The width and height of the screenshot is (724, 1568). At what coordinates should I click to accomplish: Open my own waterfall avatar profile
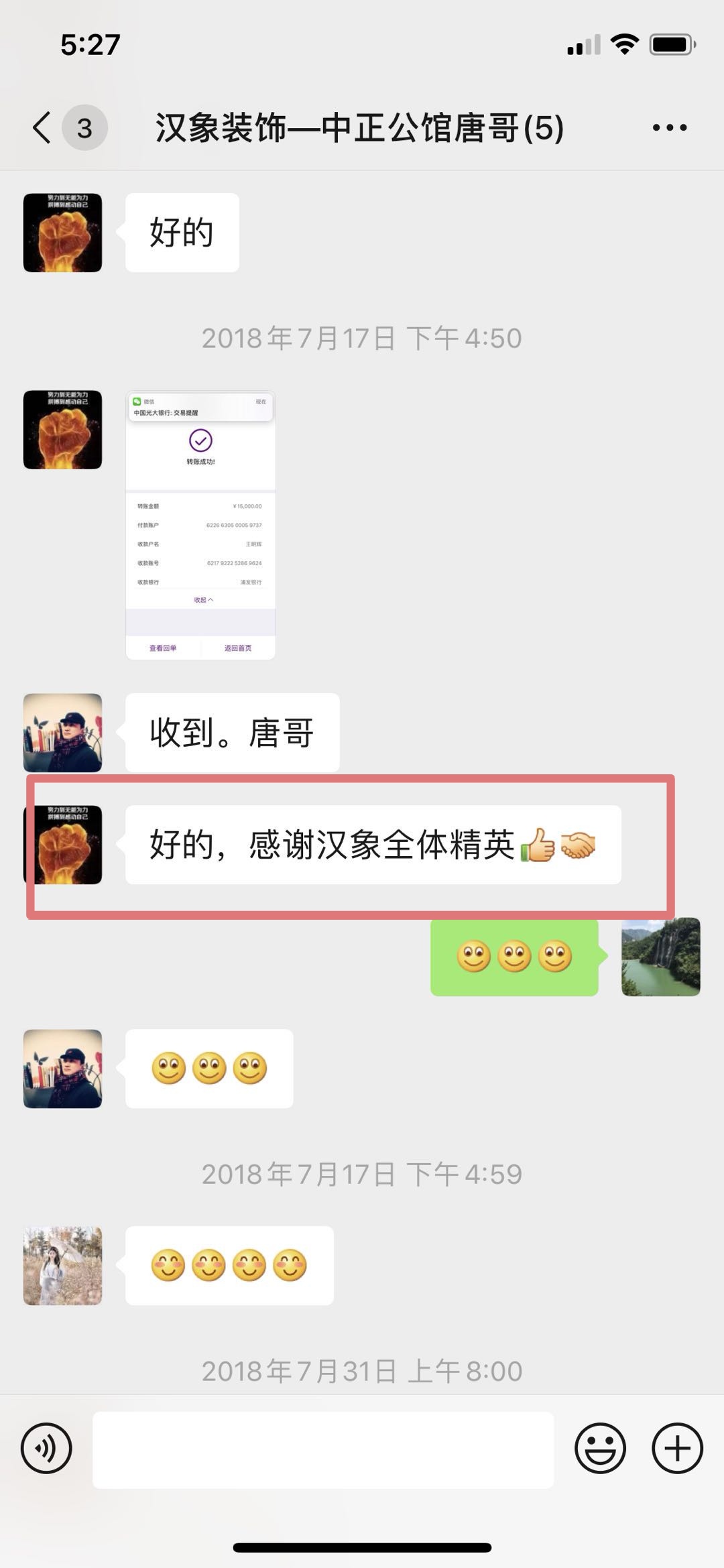click(x=660, y=957)
